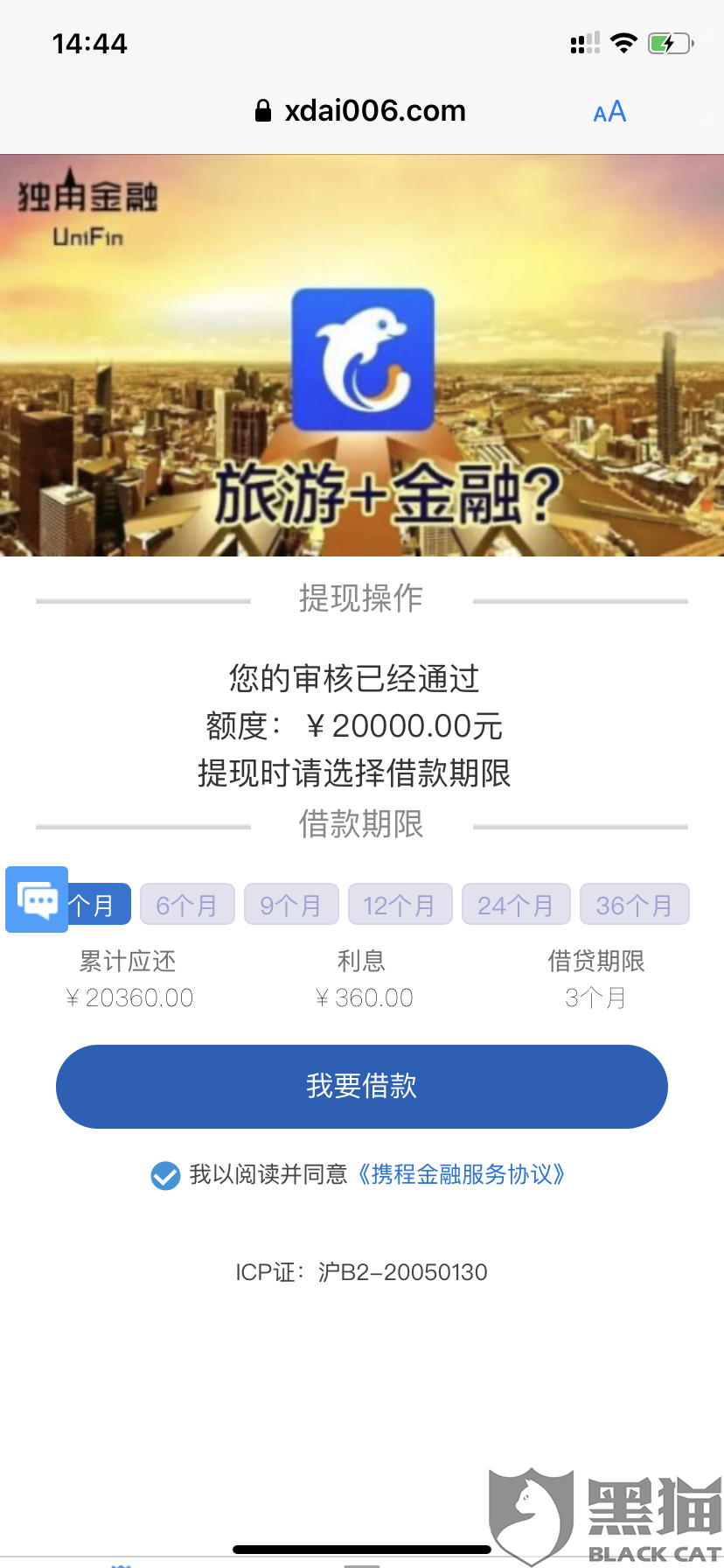
Task: Choose the 12个月 borrowing period
Action: tap(400, 904)
